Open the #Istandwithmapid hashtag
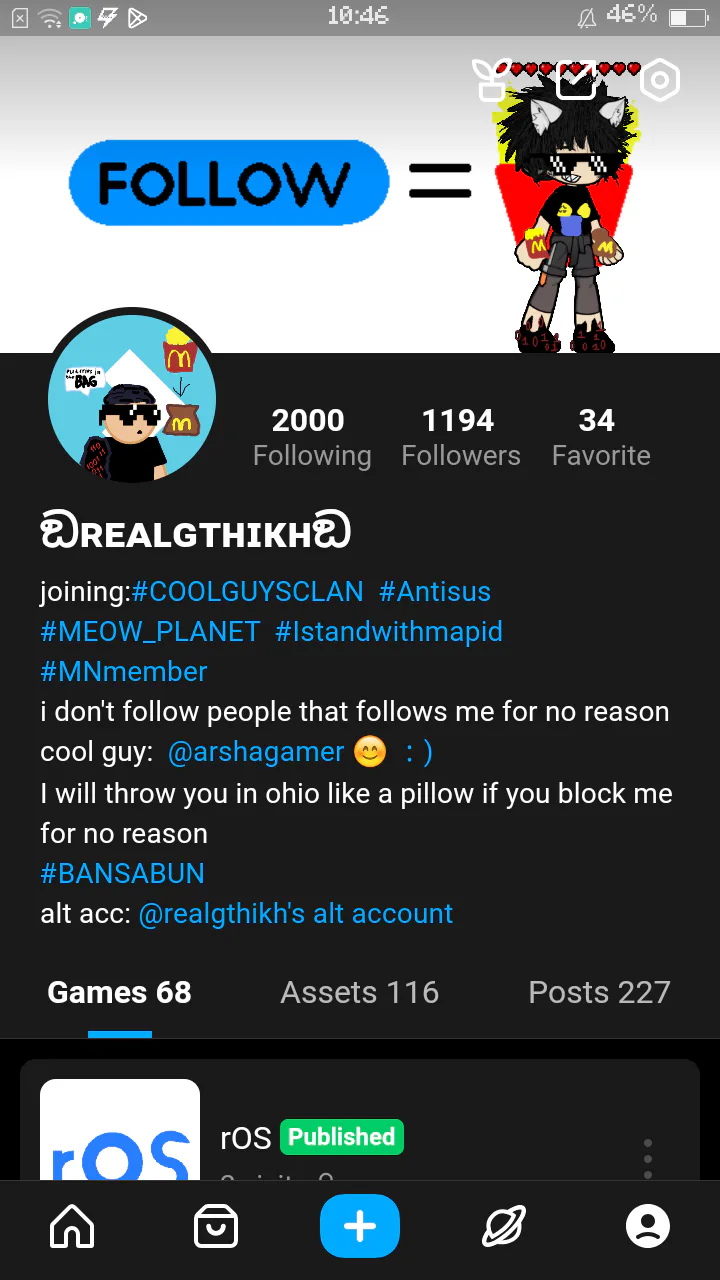The height and width of the screenshot is (1280, 720). pos(389,632)
